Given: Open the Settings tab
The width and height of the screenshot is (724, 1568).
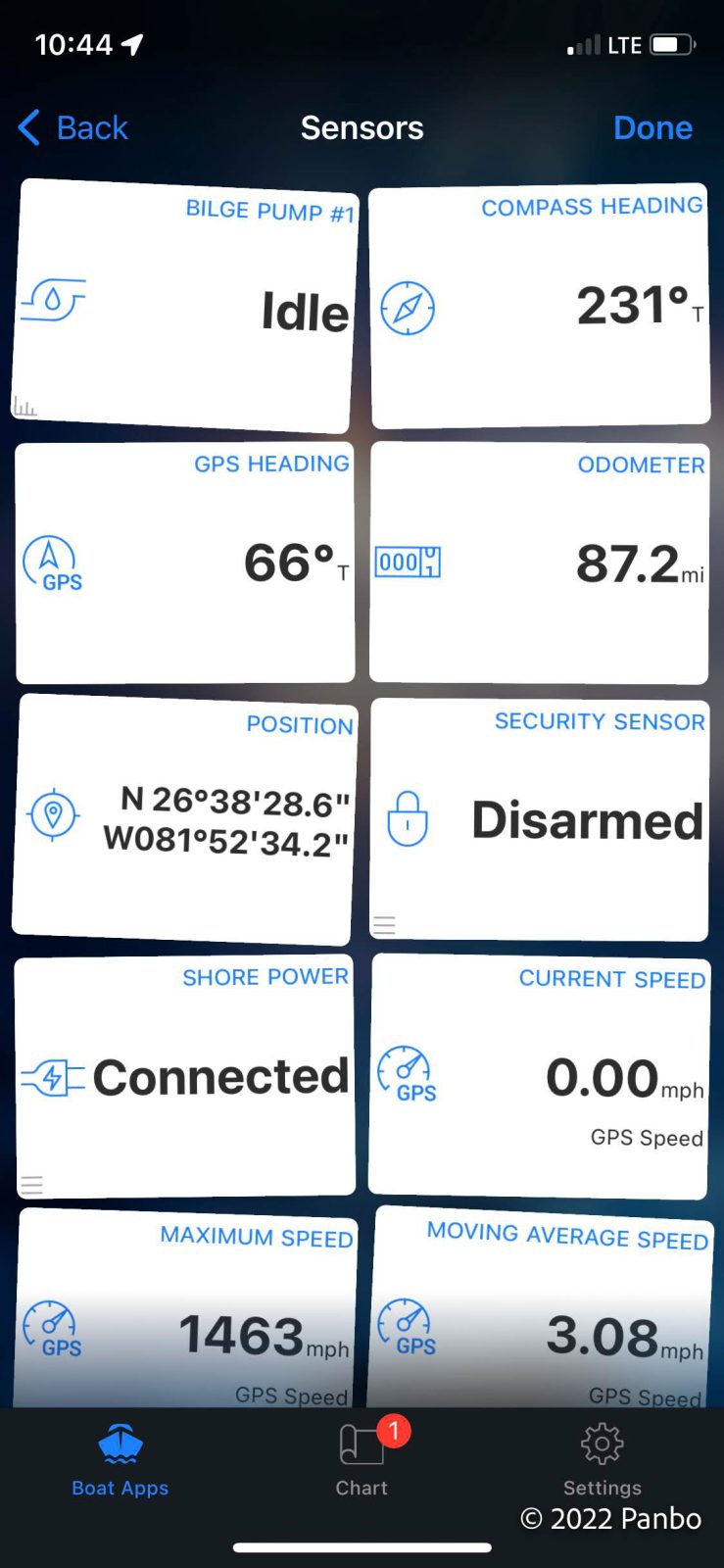Looking at the screenshot, I should [x=602, y=1461].
